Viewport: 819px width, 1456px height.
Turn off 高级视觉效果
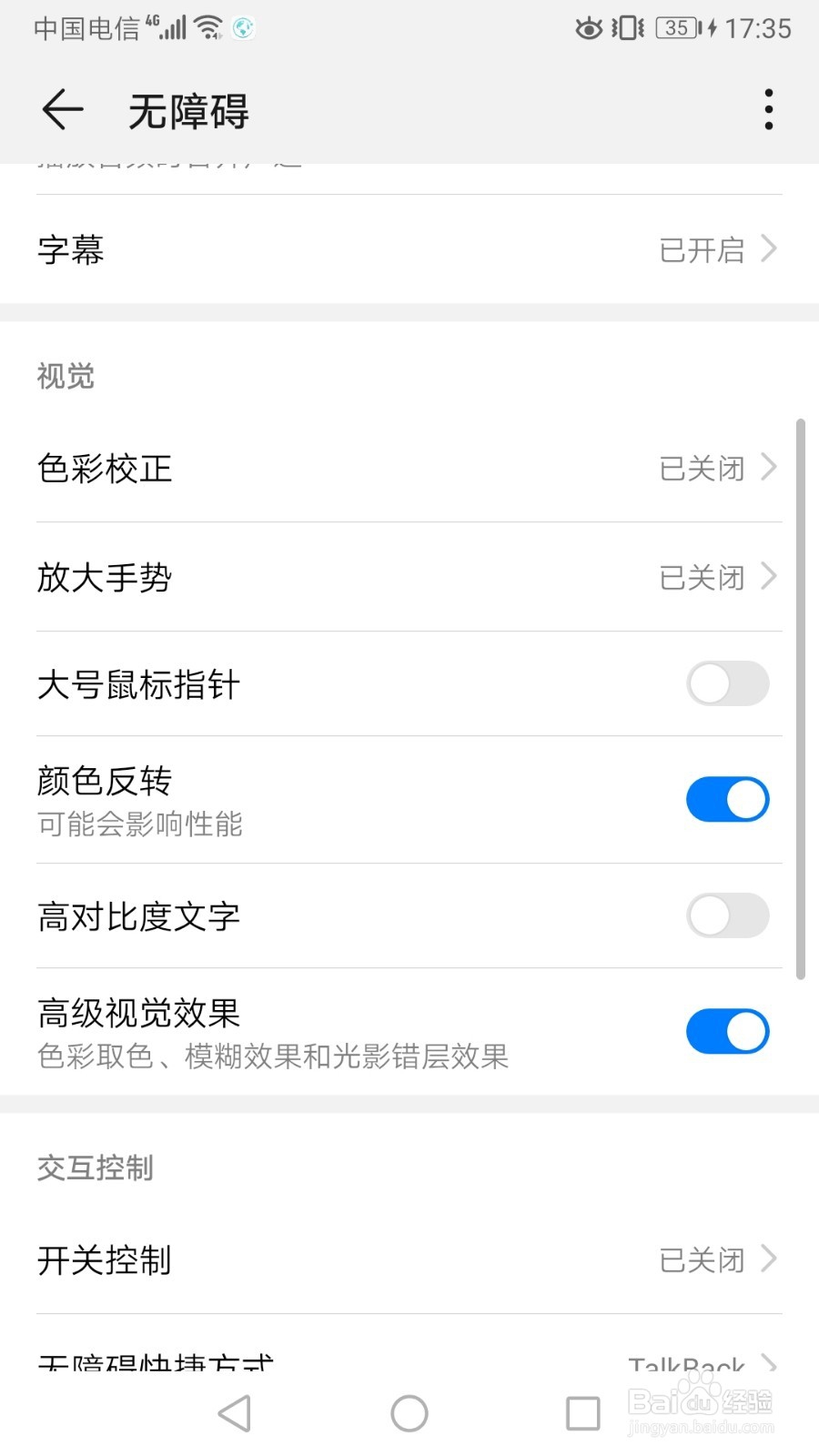tap(726, 1031)
